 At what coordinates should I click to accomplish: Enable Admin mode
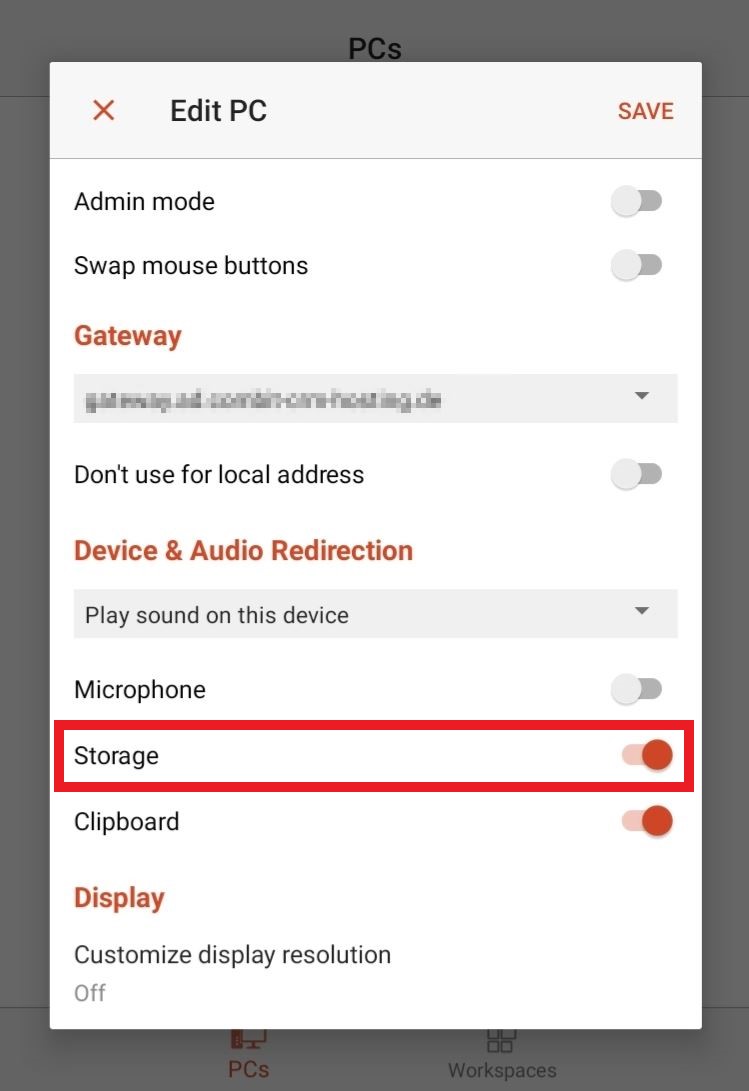[x=637, y=202]
